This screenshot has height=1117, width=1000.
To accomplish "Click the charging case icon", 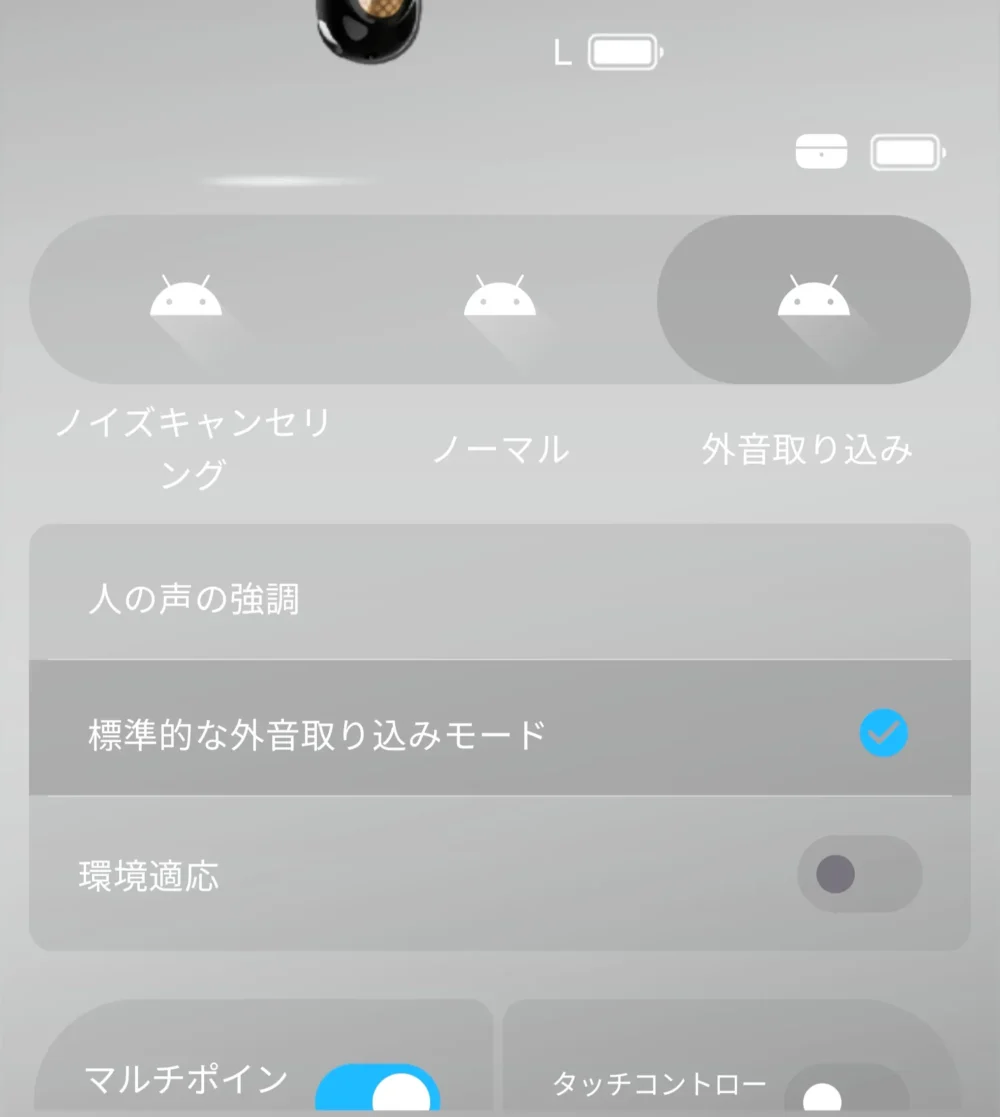I will click(x=822, y=151).
